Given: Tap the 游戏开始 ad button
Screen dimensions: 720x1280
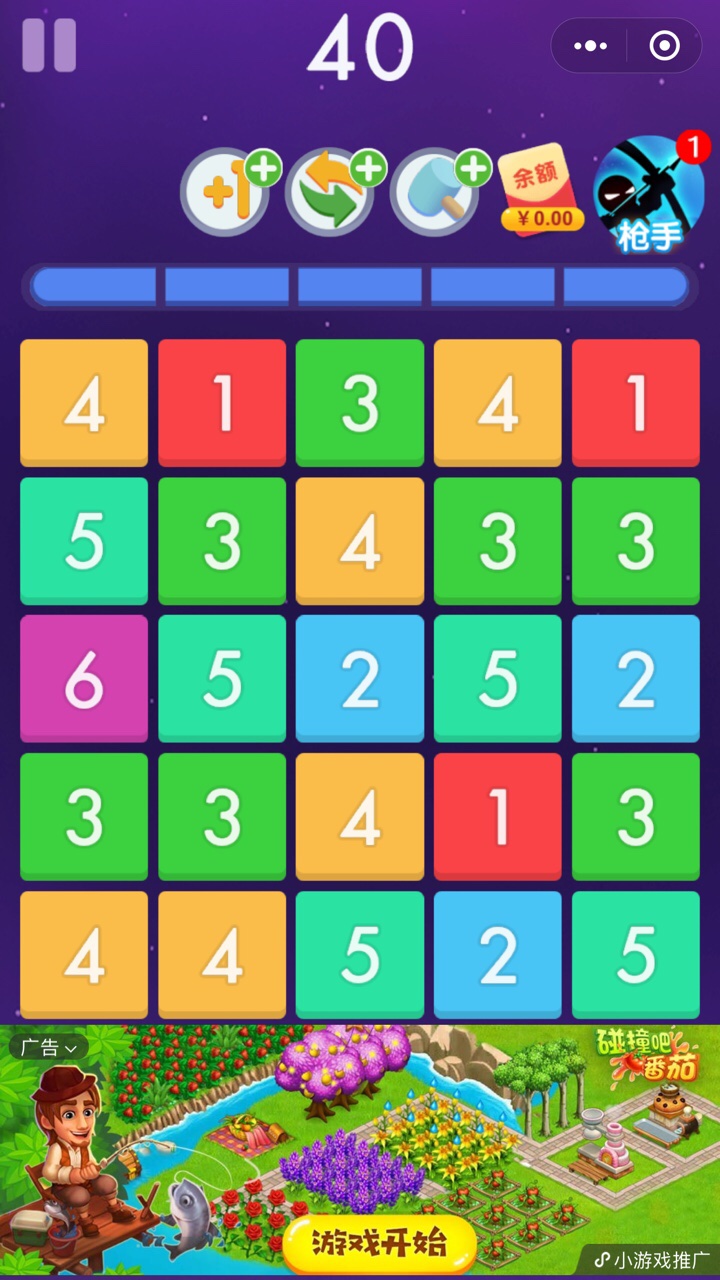Looking at the screenshot, I should [x=380, y=1243].
